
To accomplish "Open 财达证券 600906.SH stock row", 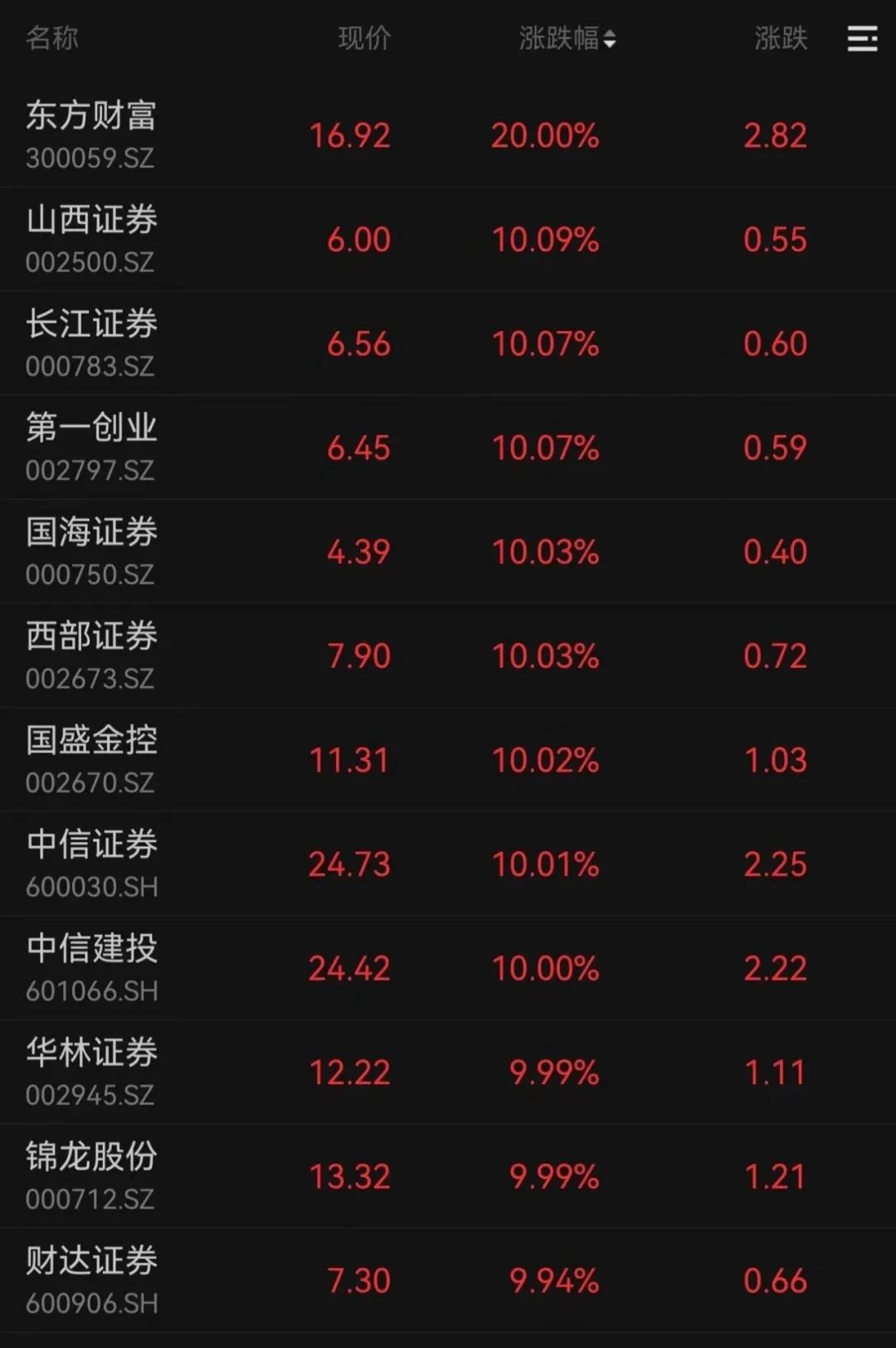I will pos(91,1280).
